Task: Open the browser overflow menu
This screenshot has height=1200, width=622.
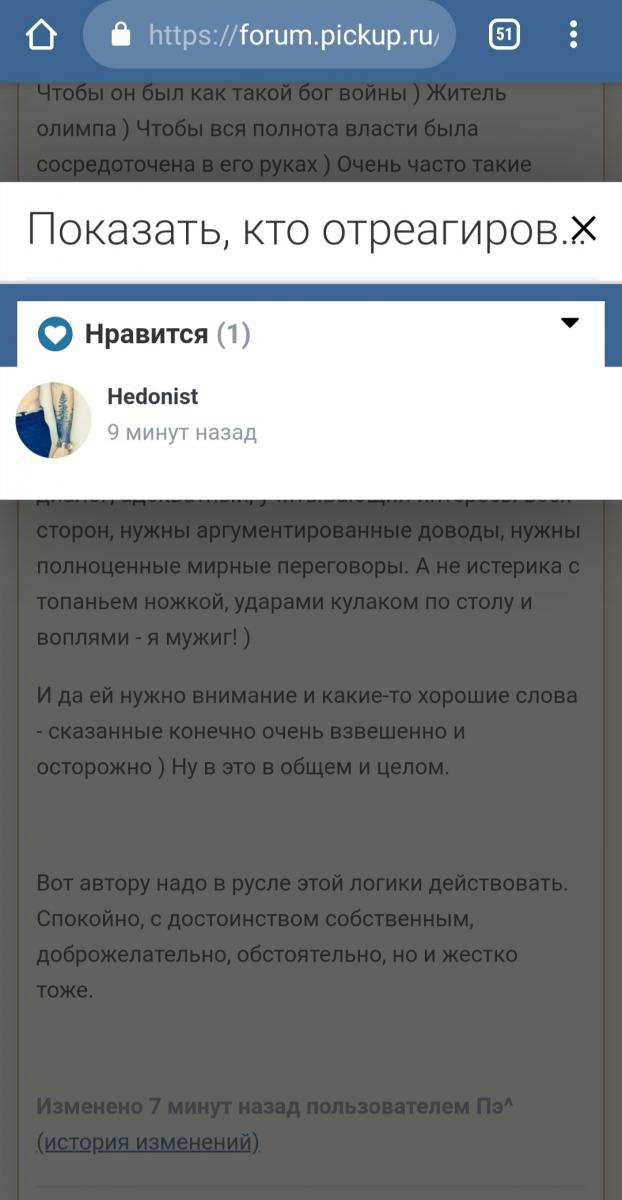Action: point(573,36)
